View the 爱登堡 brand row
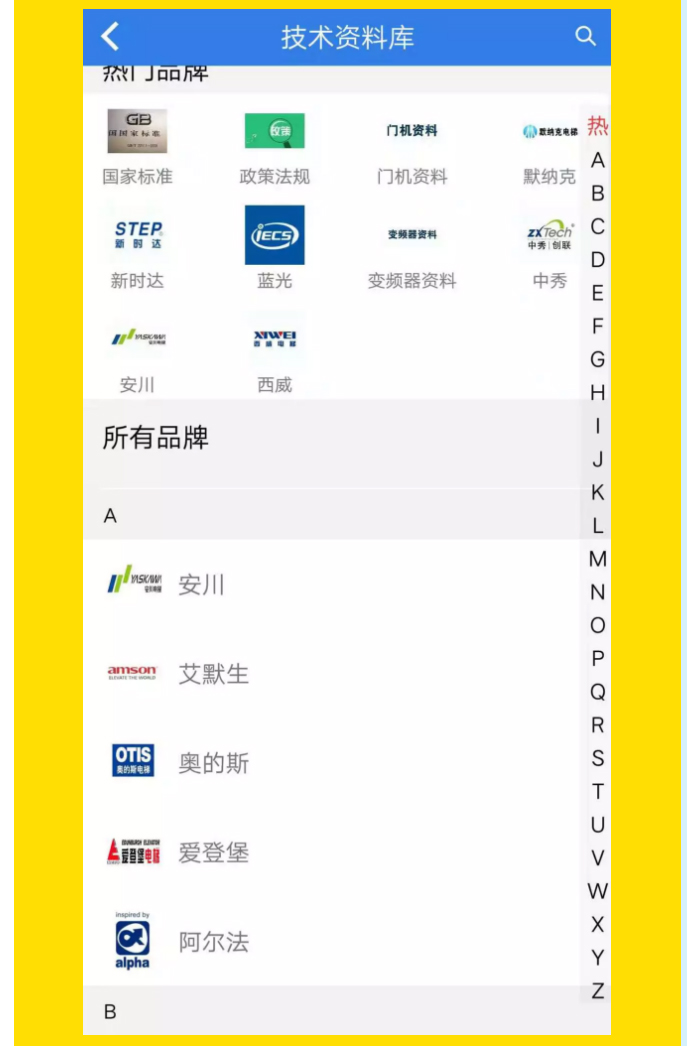 tap(213, 852)
